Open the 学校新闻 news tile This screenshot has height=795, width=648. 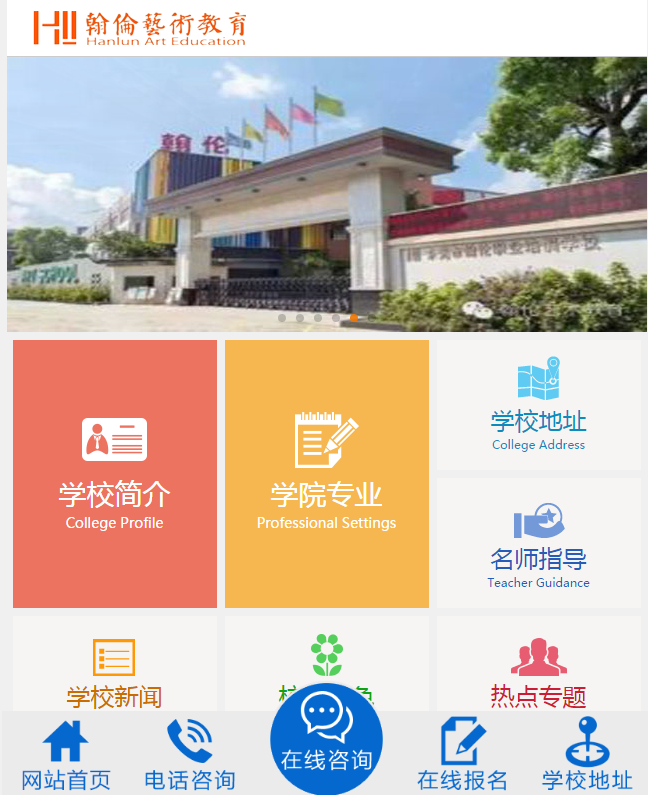click(115, 665)
